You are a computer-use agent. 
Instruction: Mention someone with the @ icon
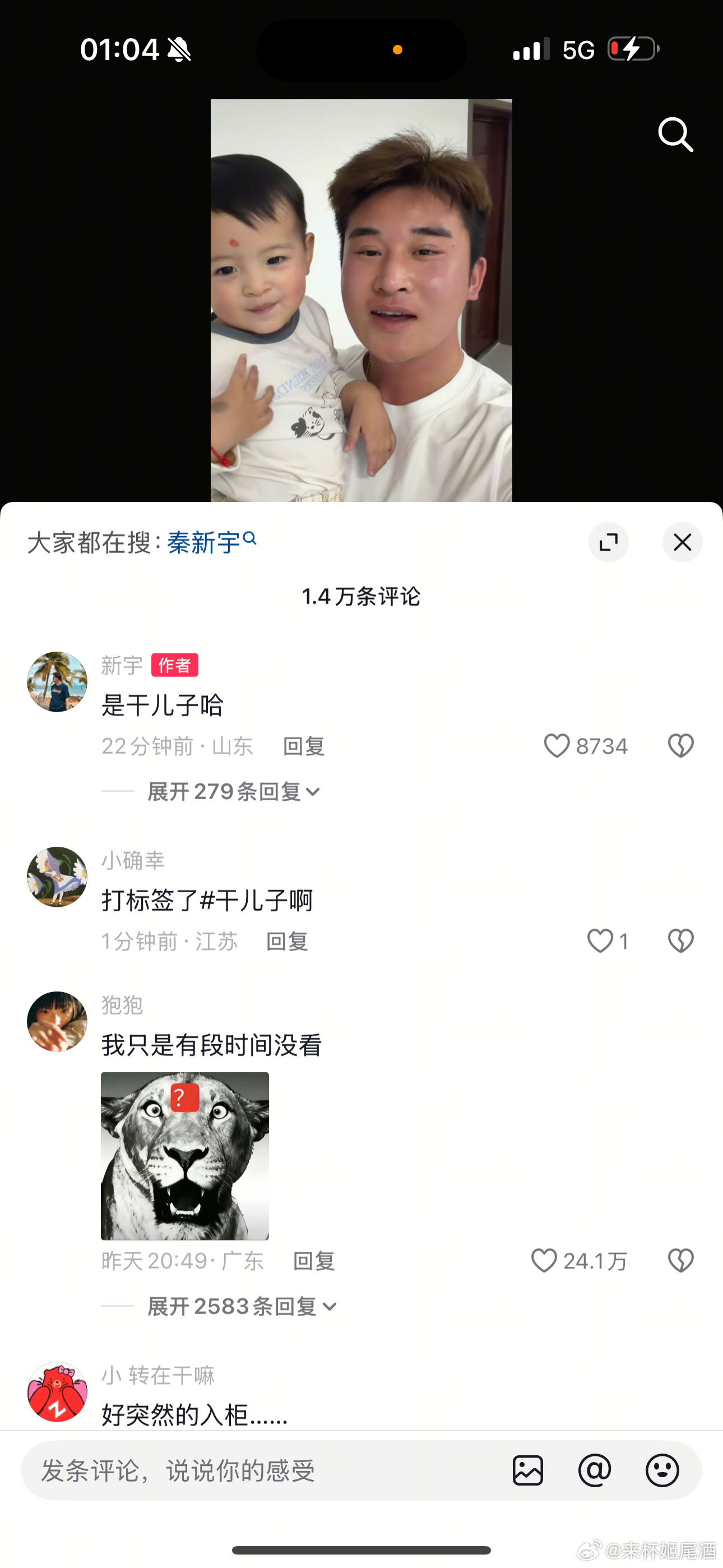(x=595, y=1470)
